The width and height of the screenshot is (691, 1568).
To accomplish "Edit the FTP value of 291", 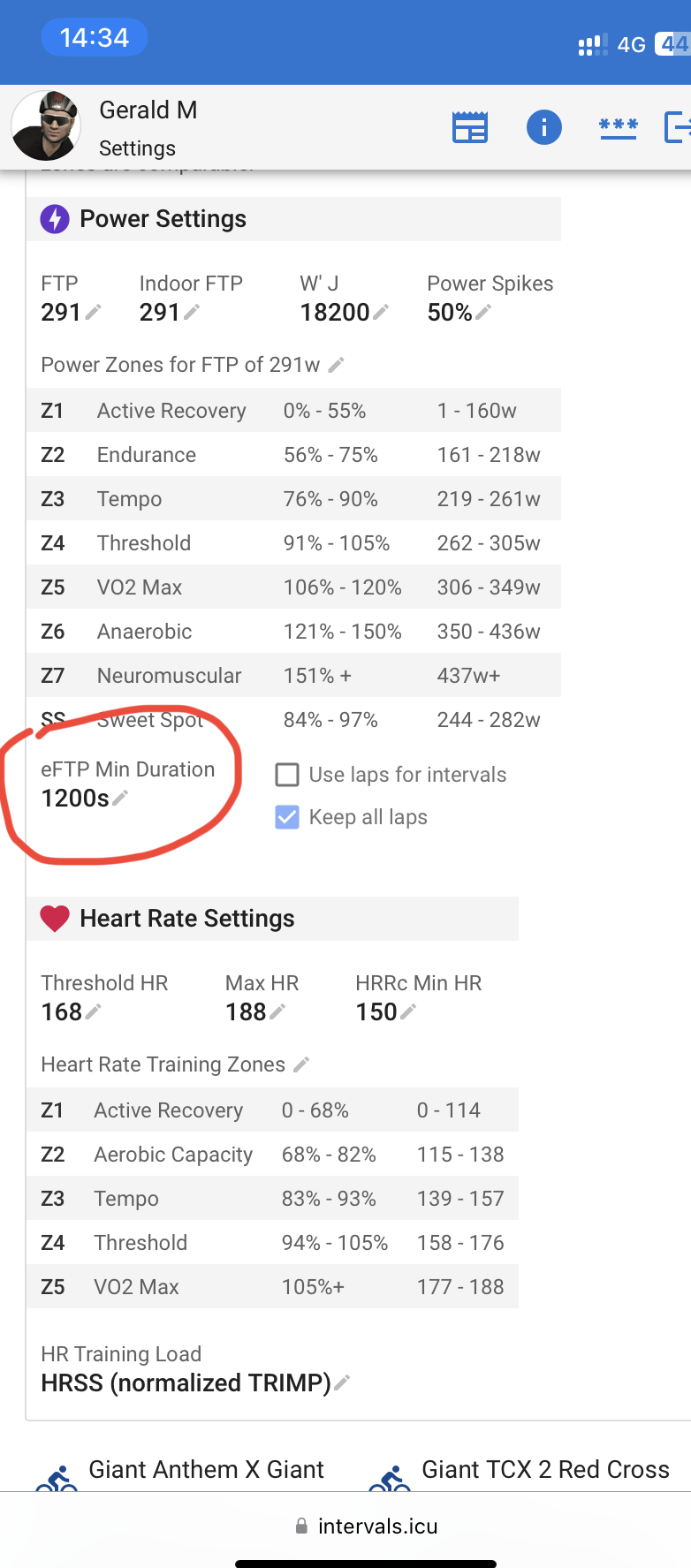I will 93,312.
